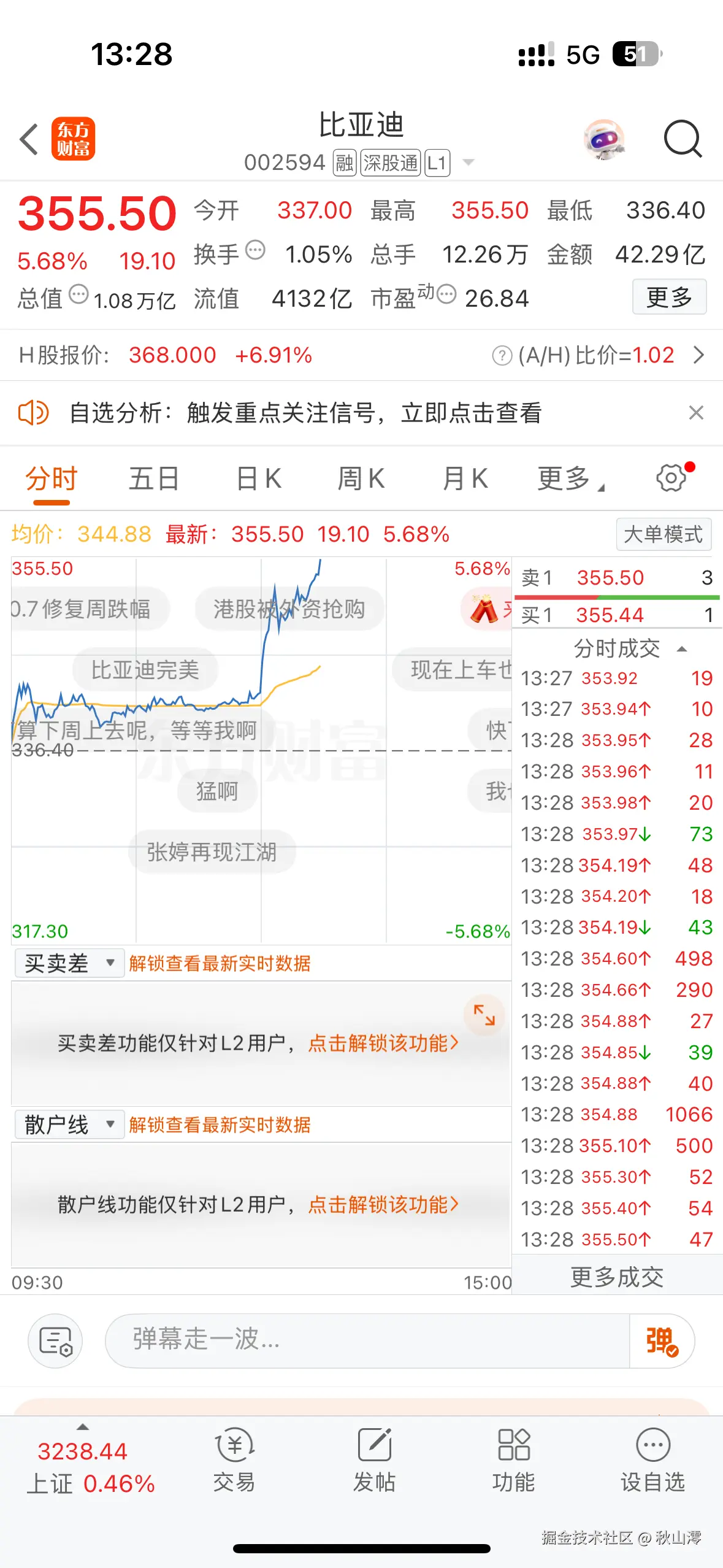Switch to the 日K tab
Image resolution: width=723 pixels, height=1568 pixels.
pyautogui.click(x=258, y=478)
